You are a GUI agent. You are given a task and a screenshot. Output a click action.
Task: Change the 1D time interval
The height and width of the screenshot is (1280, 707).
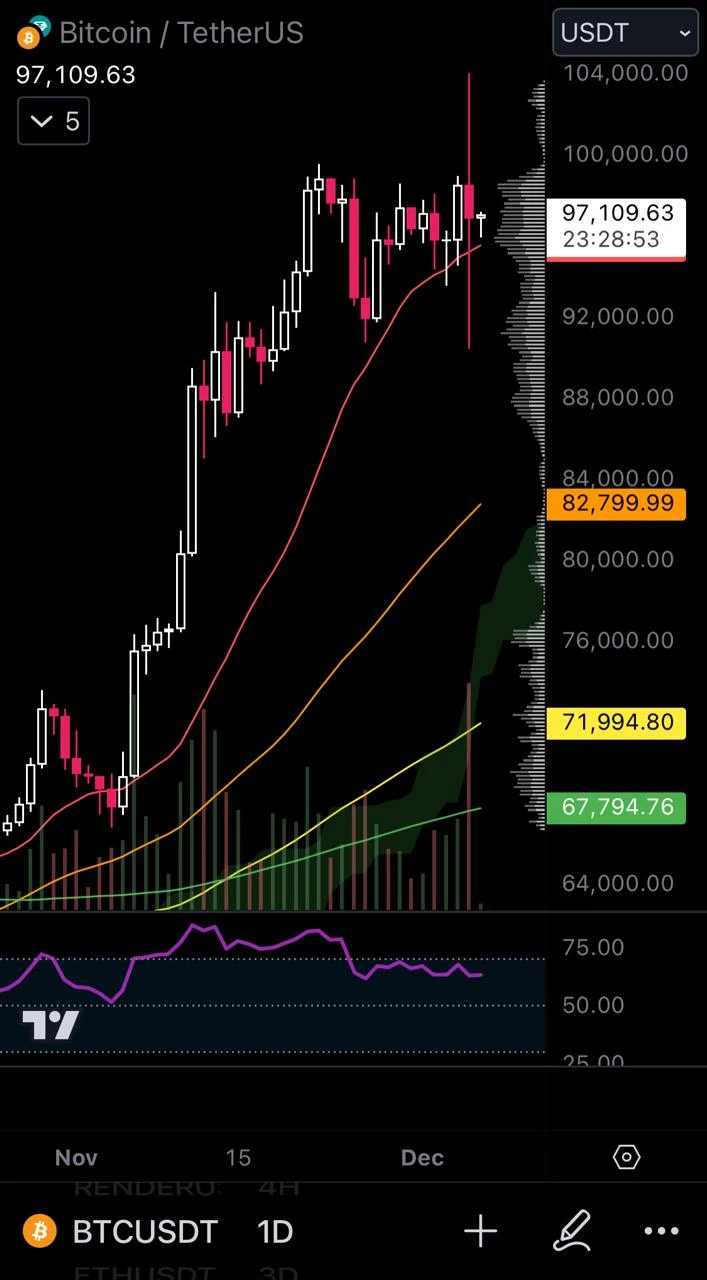(x=275, y=1231)
